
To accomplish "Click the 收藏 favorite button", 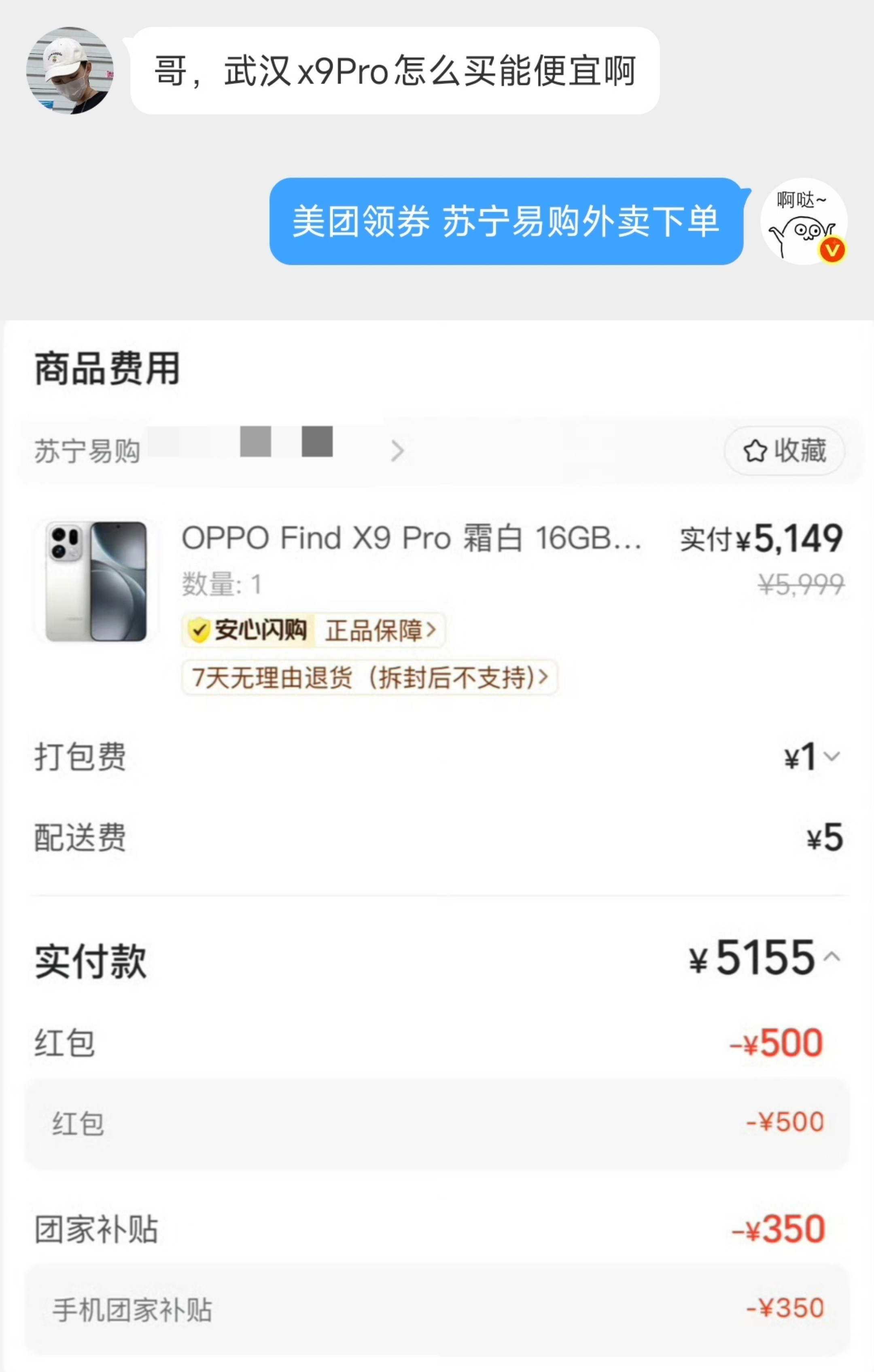I will pos(784,450).
